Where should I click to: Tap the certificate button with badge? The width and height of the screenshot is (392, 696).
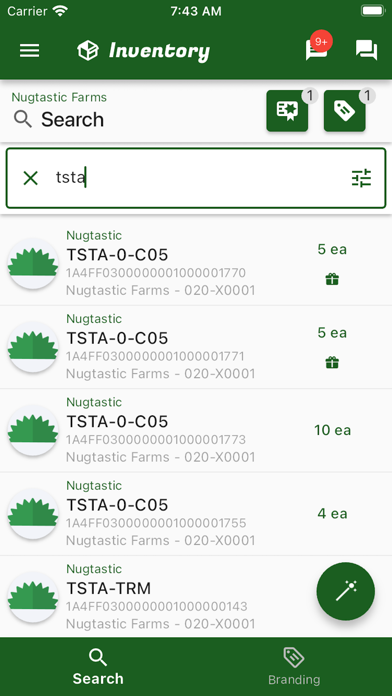pos(287,111)
